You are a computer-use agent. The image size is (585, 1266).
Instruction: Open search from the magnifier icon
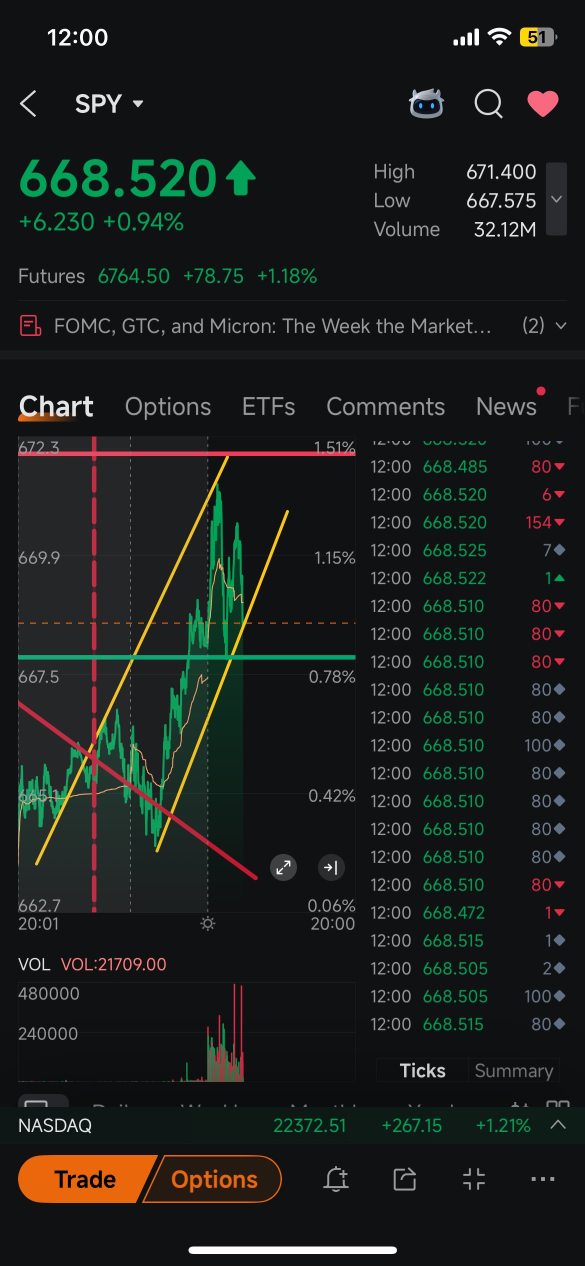pos(488,104)
